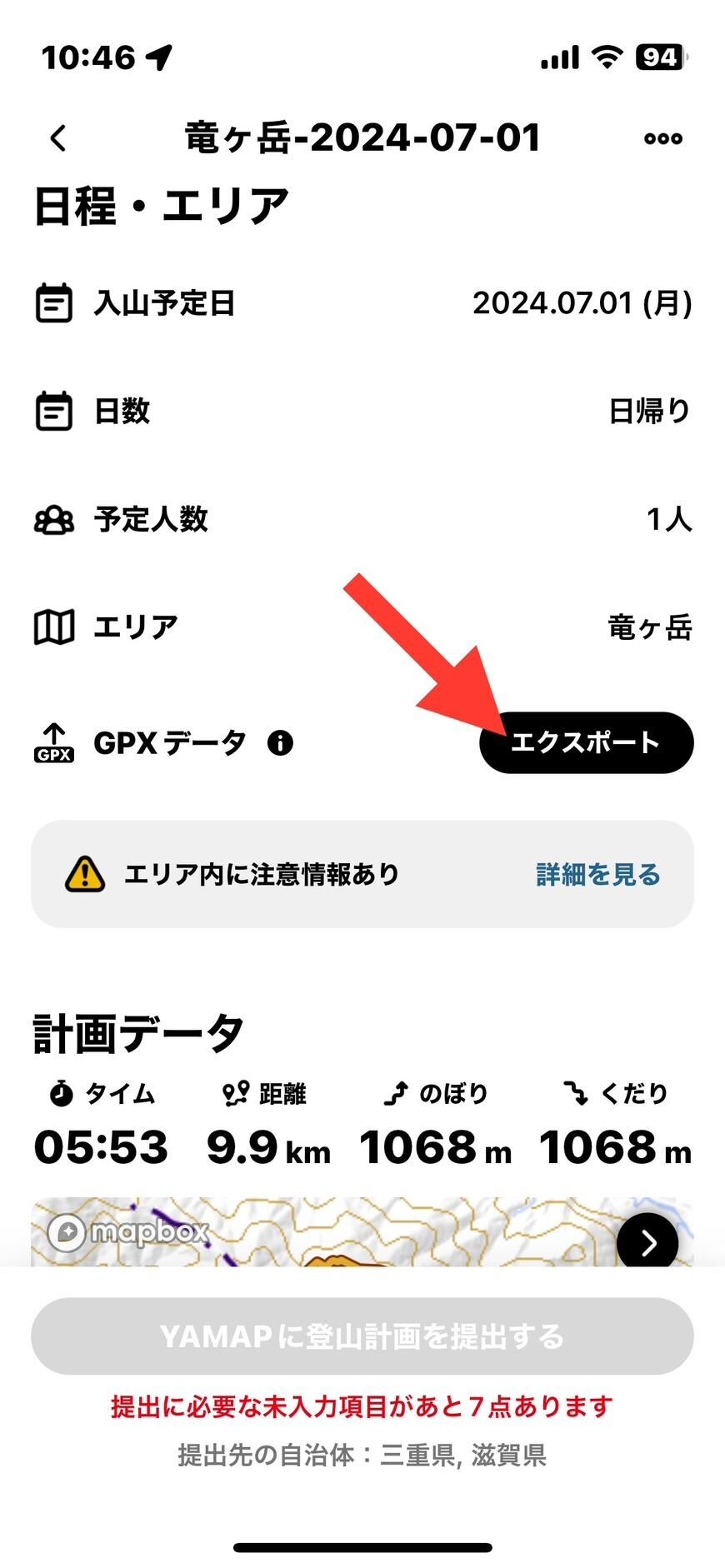Tap the calendar icon next to 入山予定日
This screenshot has height=1568, width=725.
pyautogui.click(x=53, y=302)
